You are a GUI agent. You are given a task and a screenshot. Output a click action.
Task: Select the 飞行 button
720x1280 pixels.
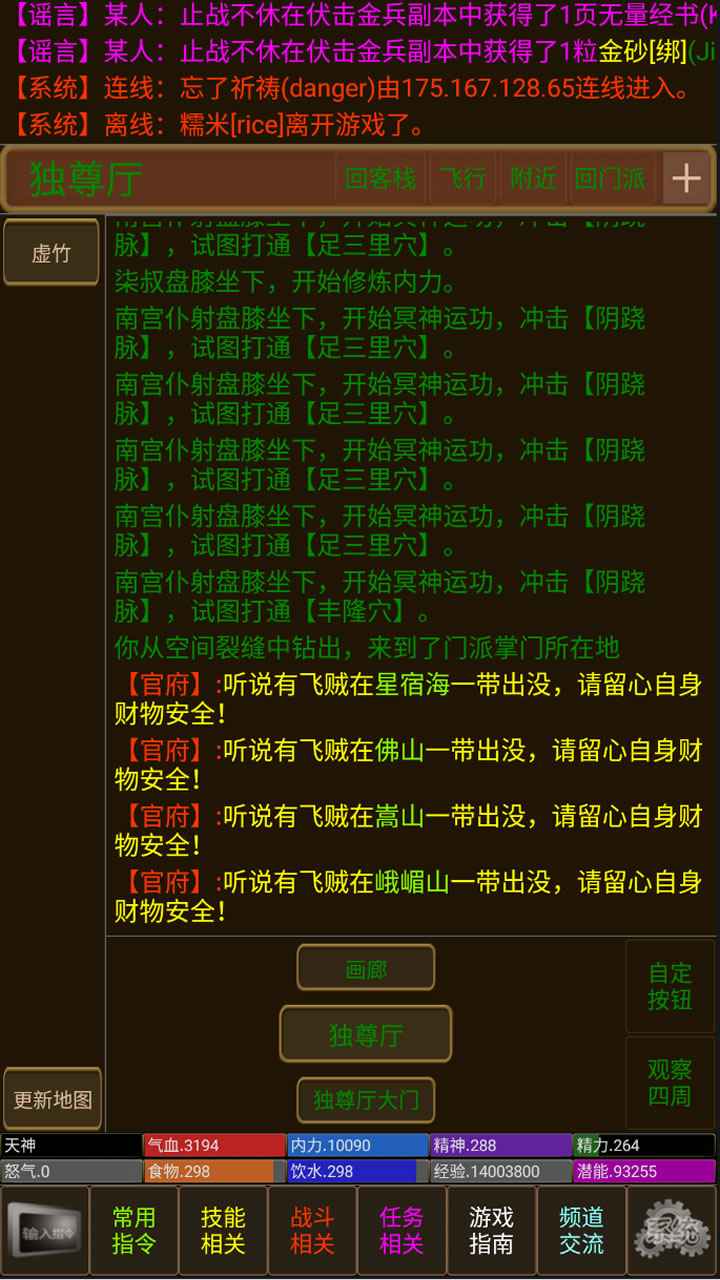pyautogui.click(x=463, y=179)
